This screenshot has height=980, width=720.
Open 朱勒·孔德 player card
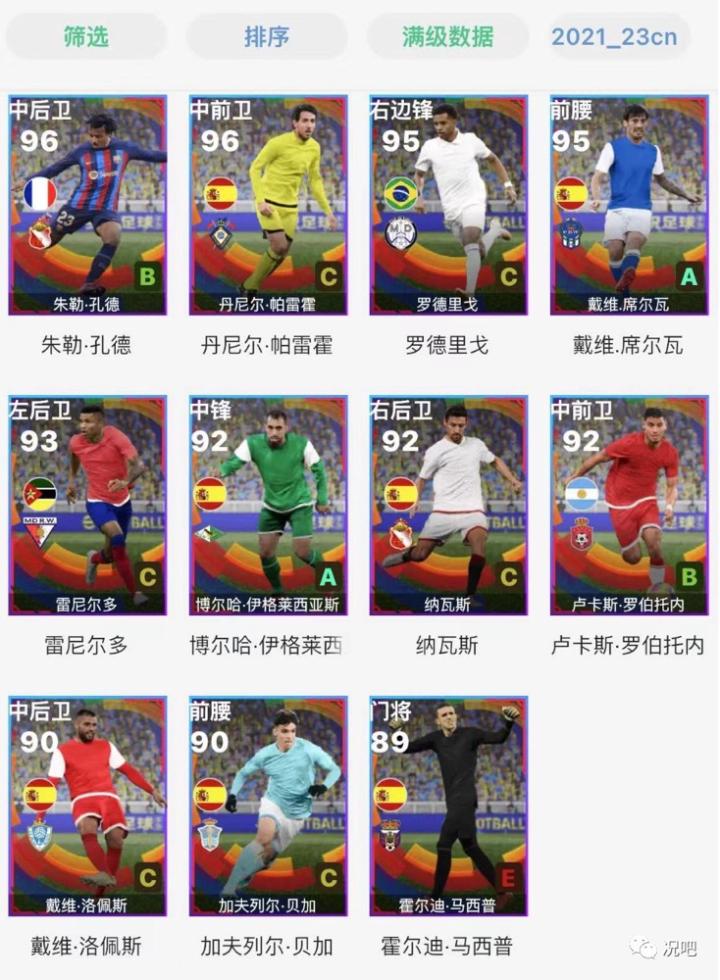pos(87,205)
